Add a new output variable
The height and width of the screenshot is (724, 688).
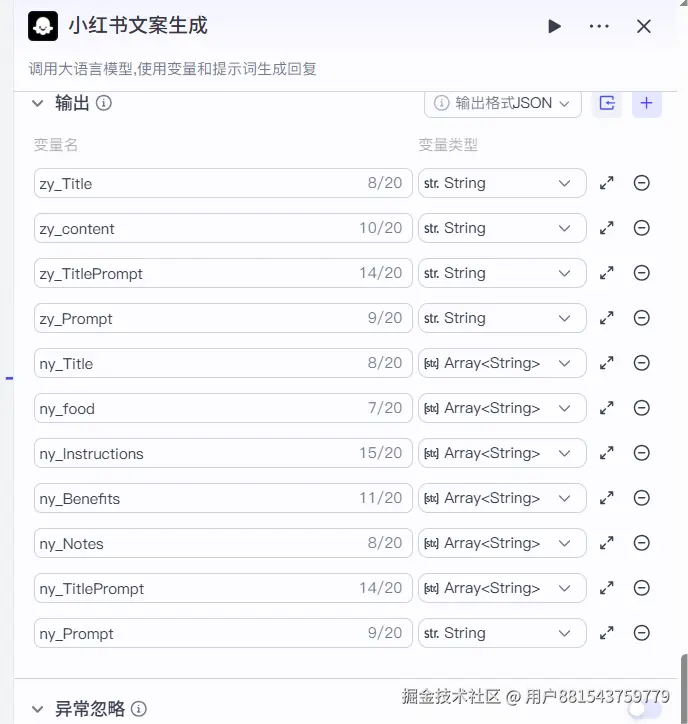coord(646,103)
